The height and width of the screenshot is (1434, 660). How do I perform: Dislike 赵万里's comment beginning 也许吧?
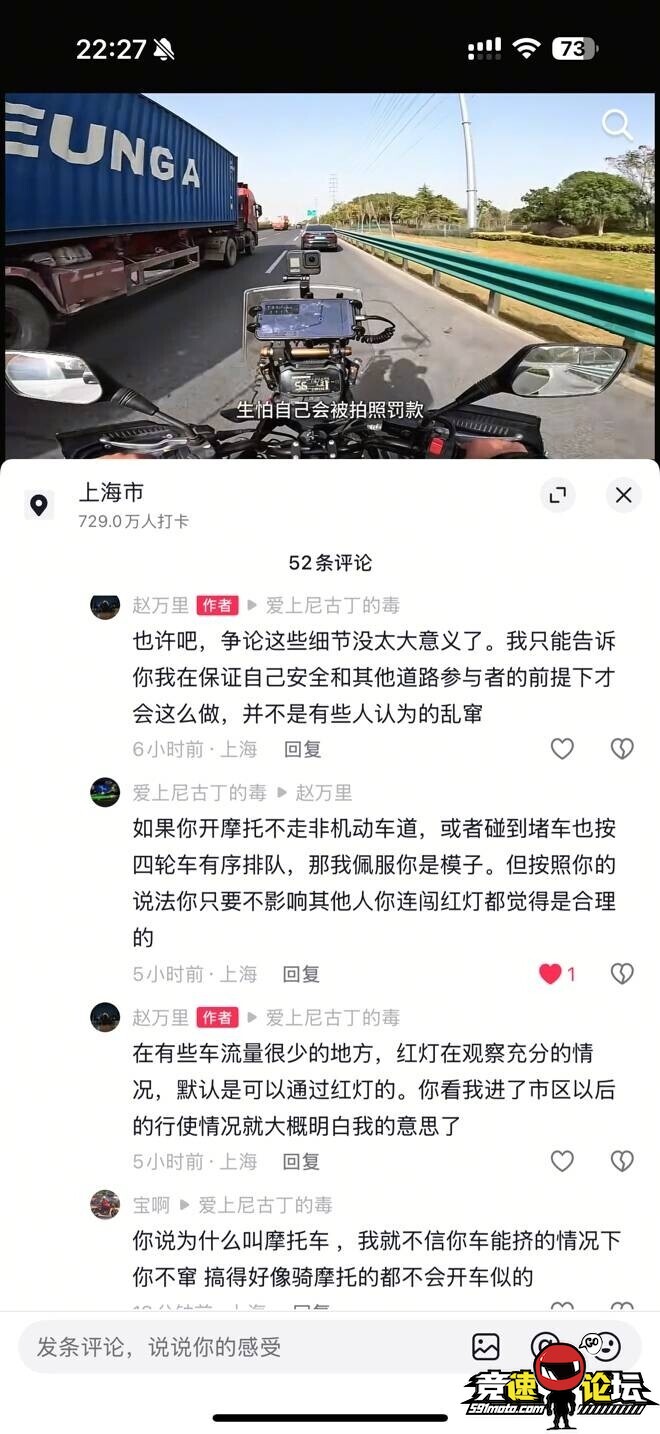click(x=622, y=749)
